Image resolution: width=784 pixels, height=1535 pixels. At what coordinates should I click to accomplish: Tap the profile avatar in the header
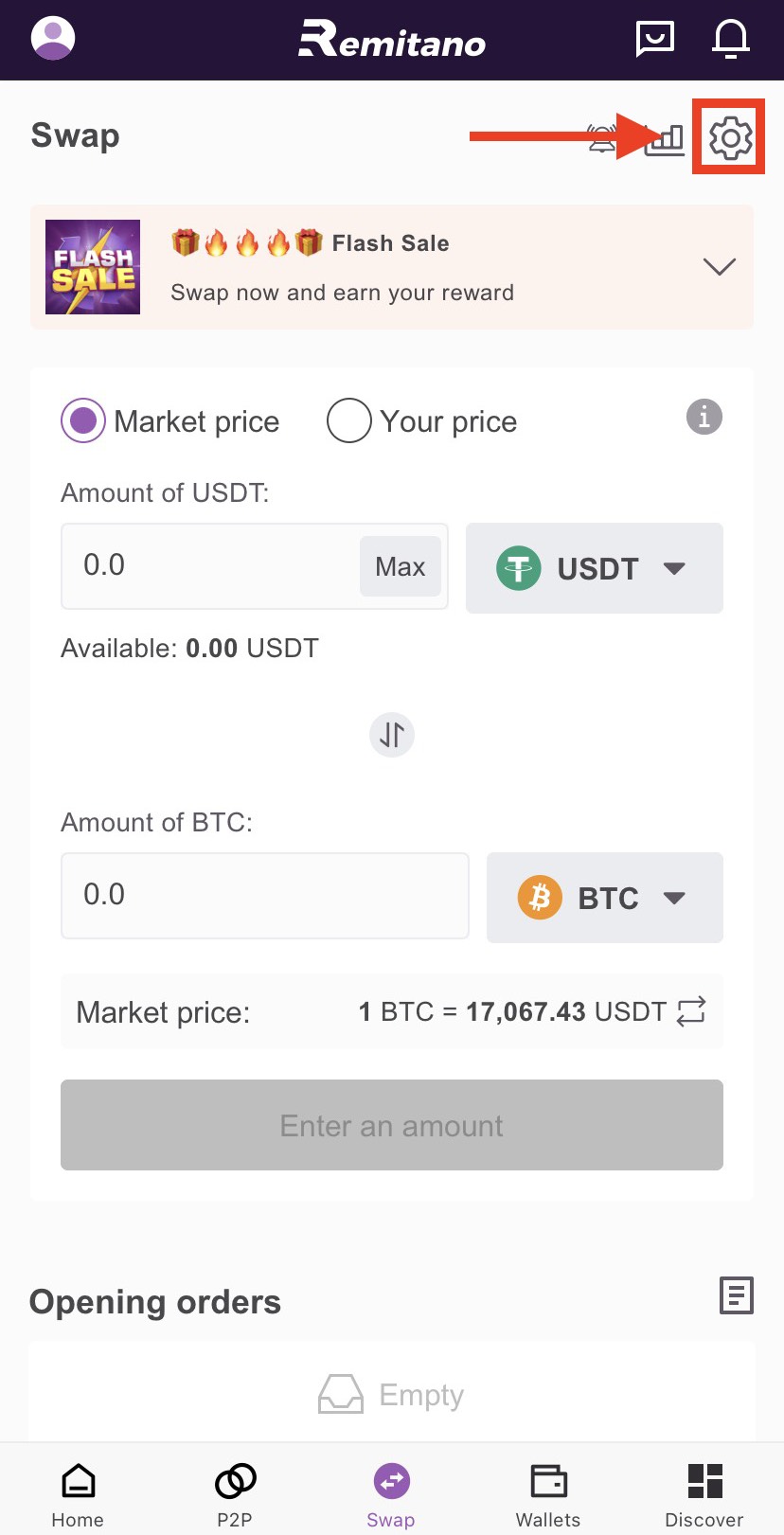(52, 37)
